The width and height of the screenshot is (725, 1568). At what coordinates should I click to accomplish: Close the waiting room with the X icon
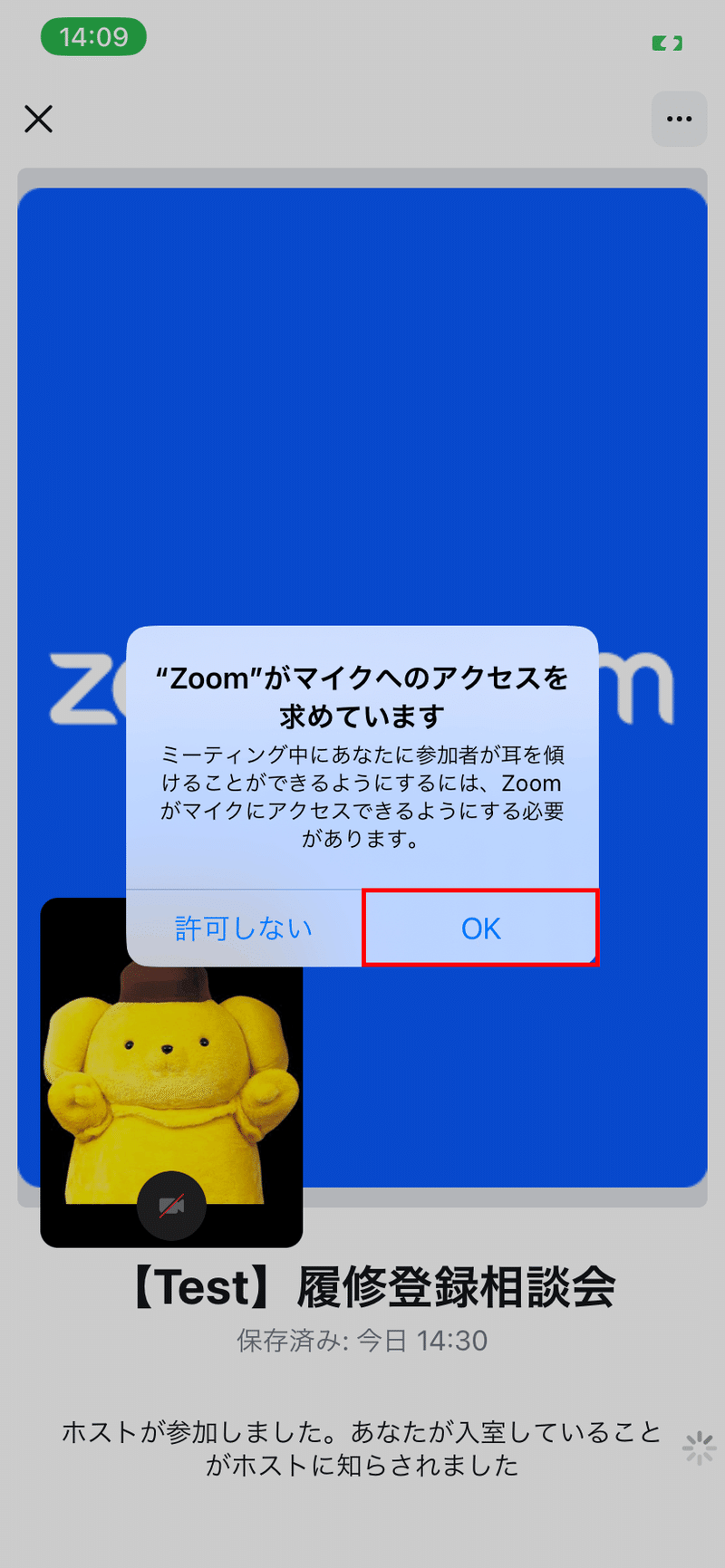[x=38, y=119]
